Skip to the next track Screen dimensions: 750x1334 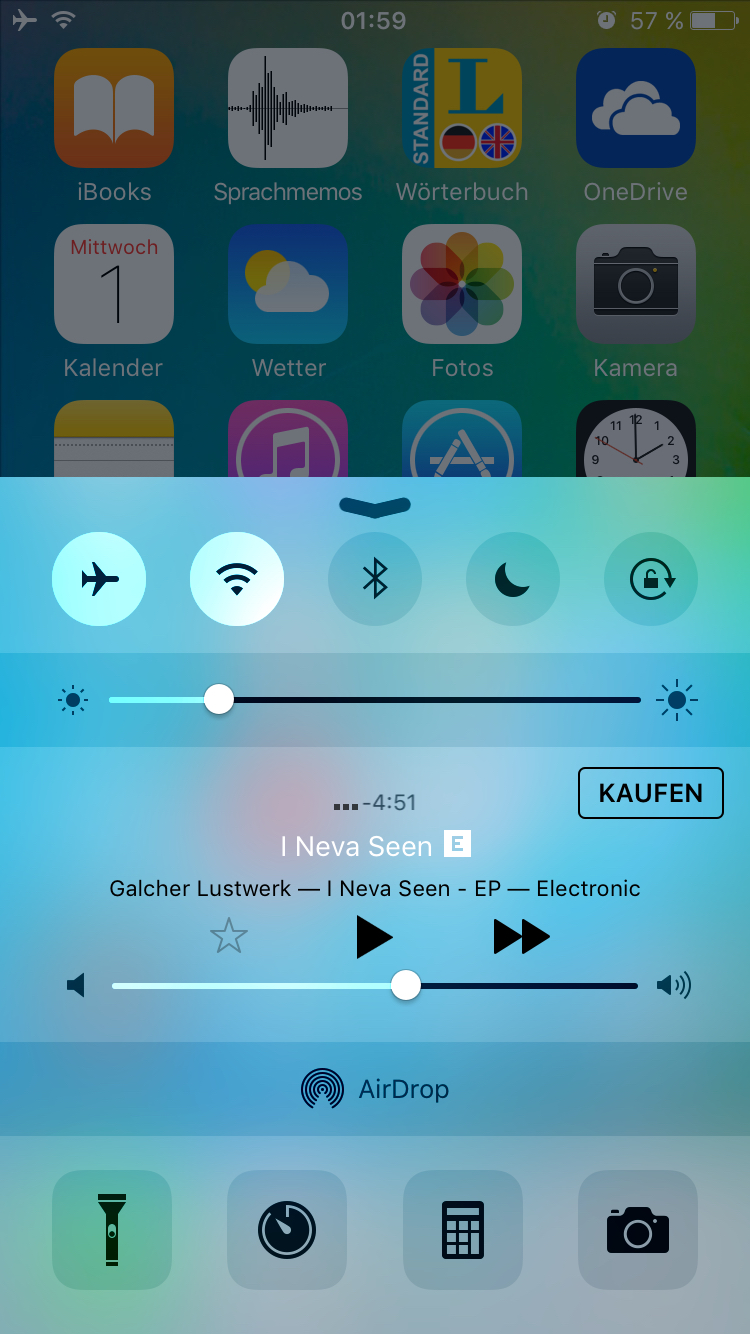521,938
